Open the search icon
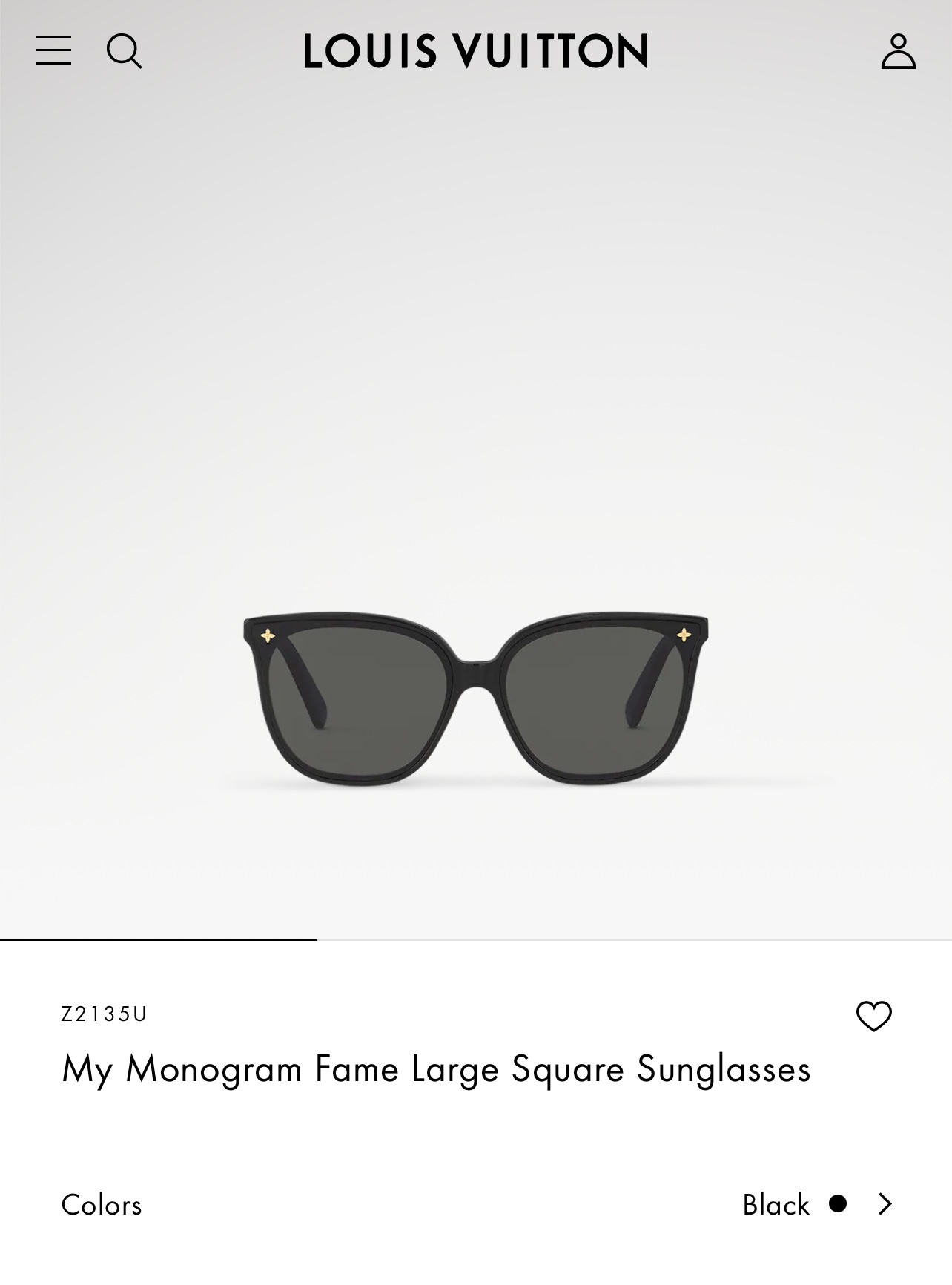This screenshot has height=1285, width=952. [124, 51]
